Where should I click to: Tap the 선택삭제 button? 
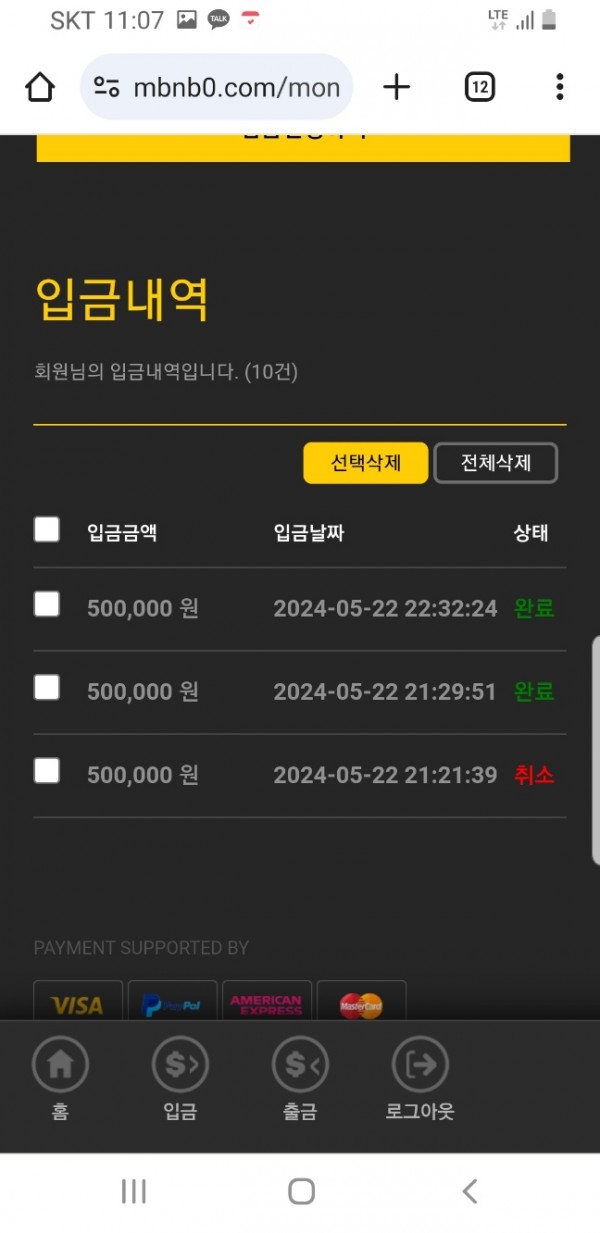[366, 463]
